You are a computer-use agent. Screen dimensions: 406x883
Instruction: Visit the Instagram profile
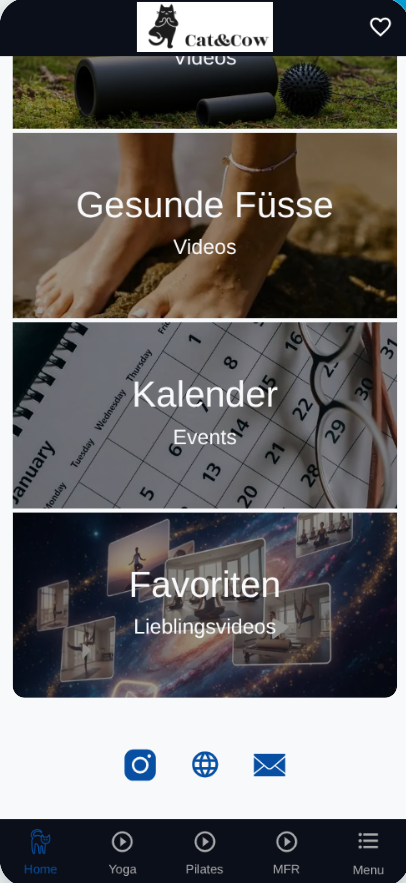pos(140,765)
